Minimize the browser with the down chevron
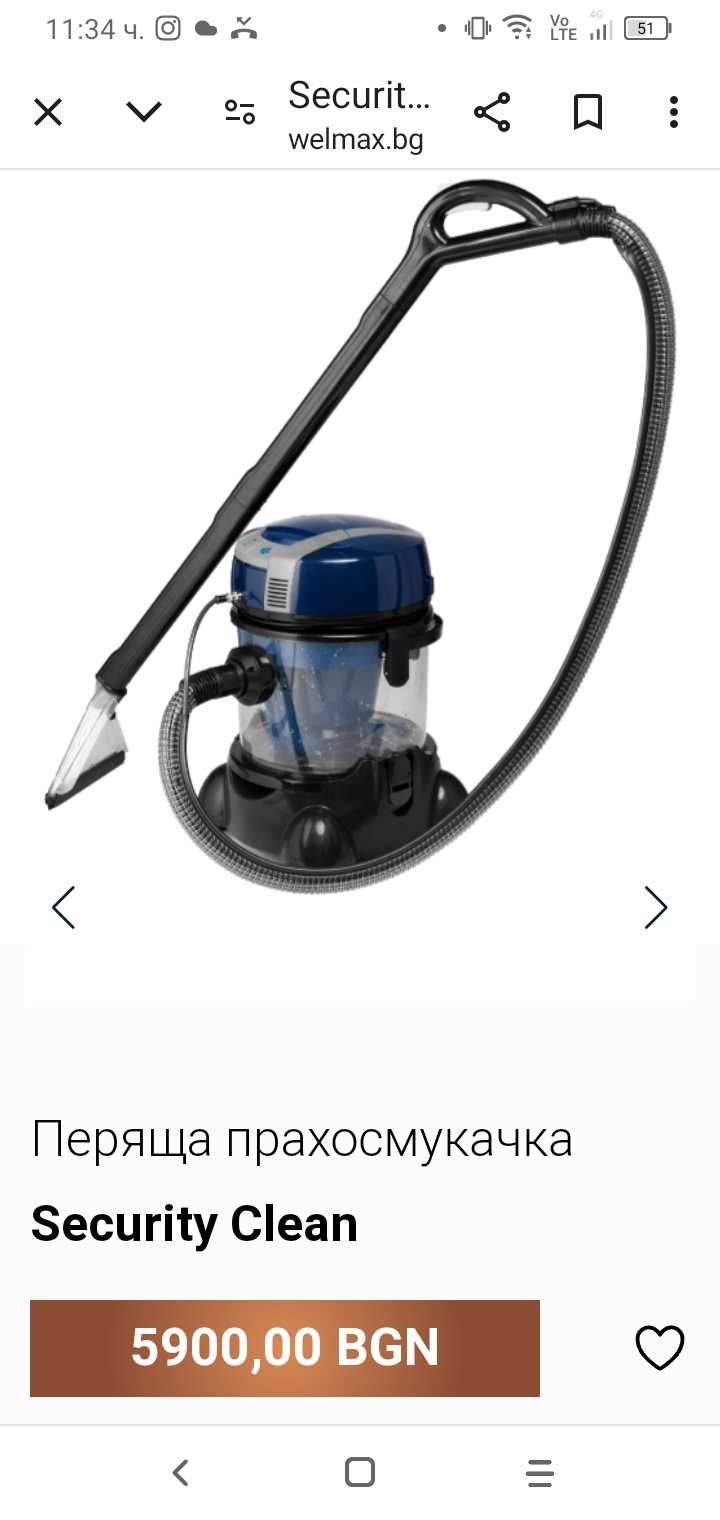Viewport: 720px width, 1520px height. click(144, 112)
